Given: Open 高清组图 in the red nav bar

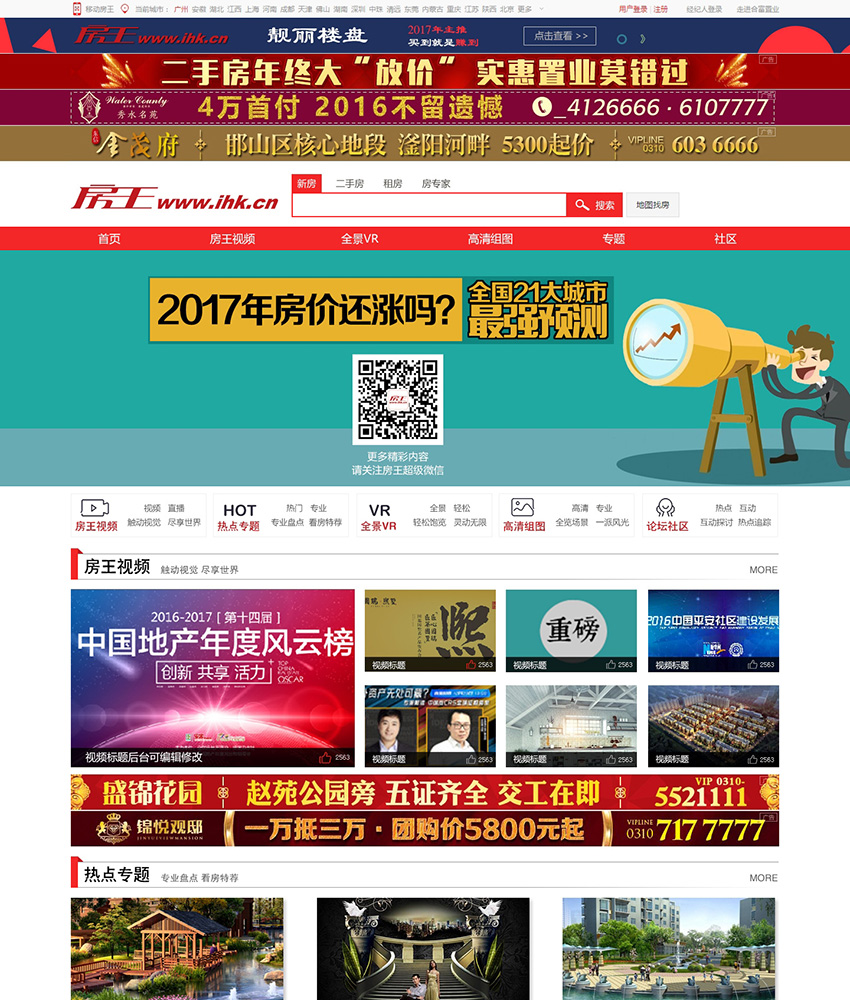Looking at the screenshot, I should [x=490, y=239].
